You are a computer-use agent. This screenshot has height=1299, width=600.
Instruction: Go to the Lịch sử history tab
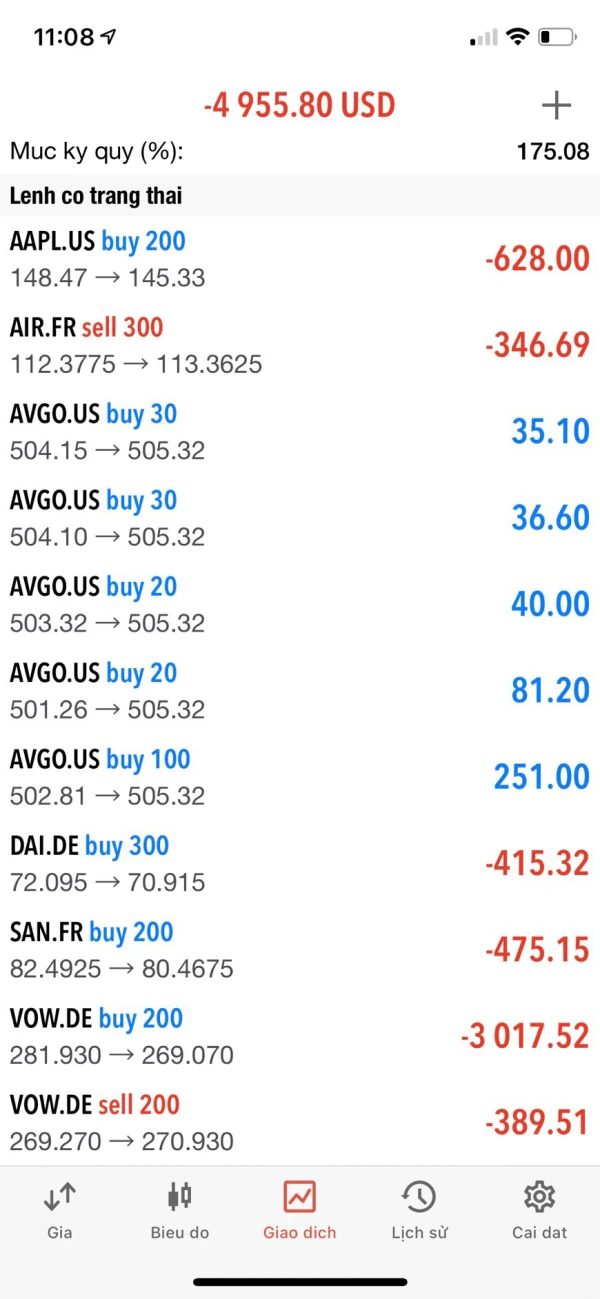click(420, 1210)
